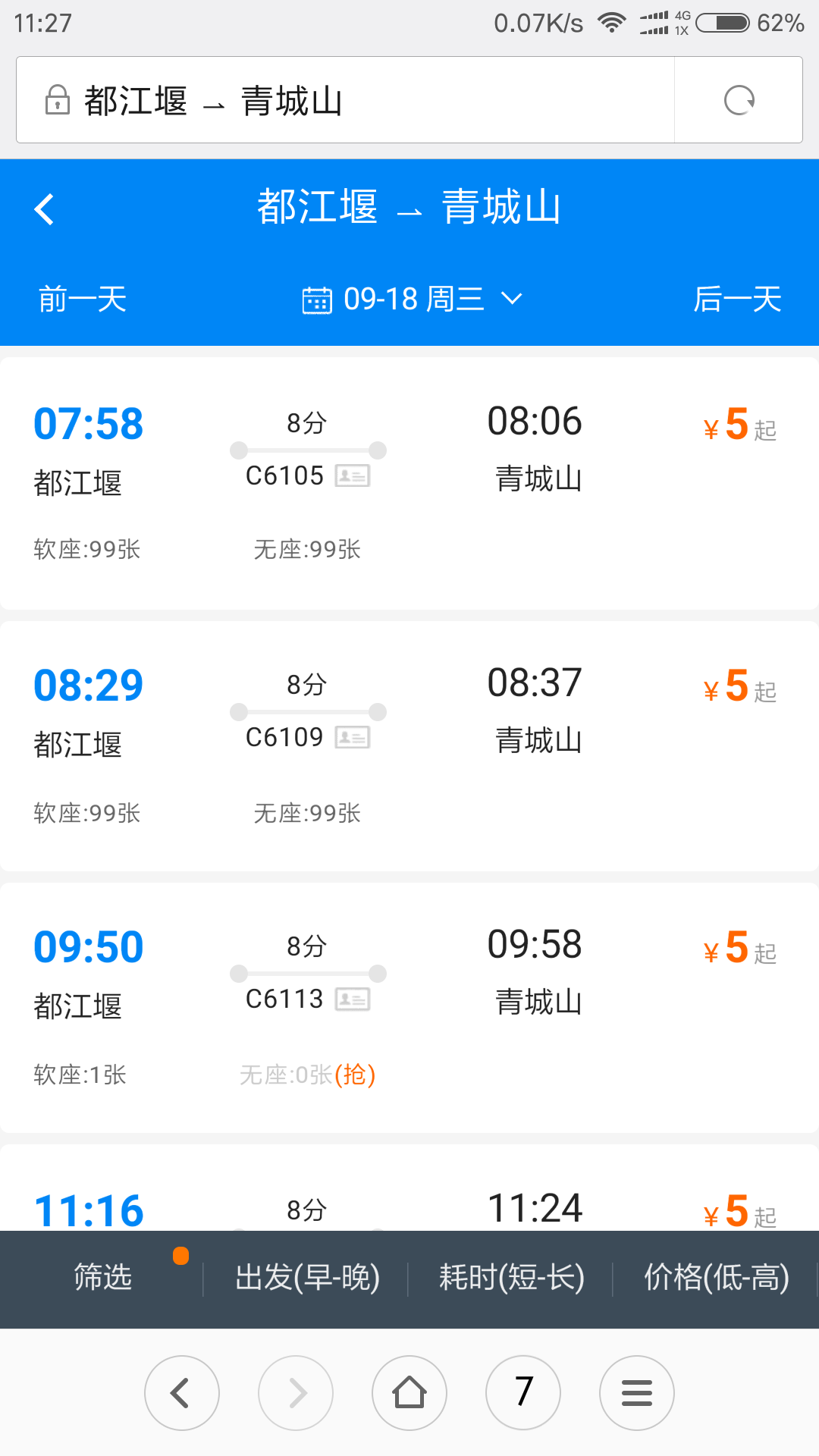819x1456 pixels.
Task: Open the browser hamburger menu
Action: [637, 1393]
